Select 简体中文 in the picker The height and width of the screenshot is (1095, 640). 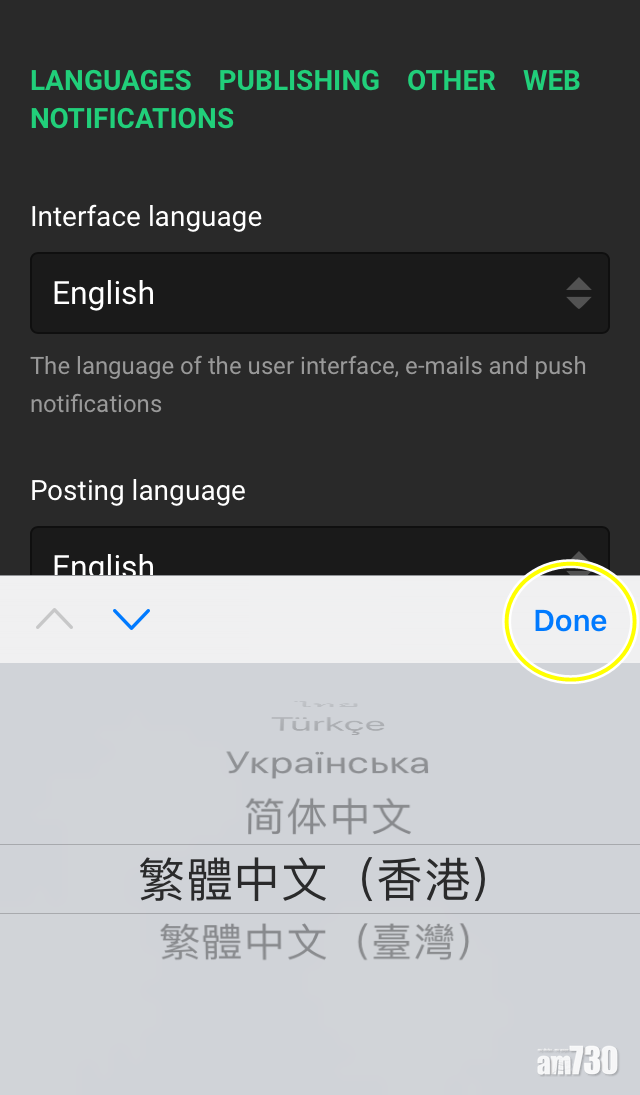tap(328, 817)
